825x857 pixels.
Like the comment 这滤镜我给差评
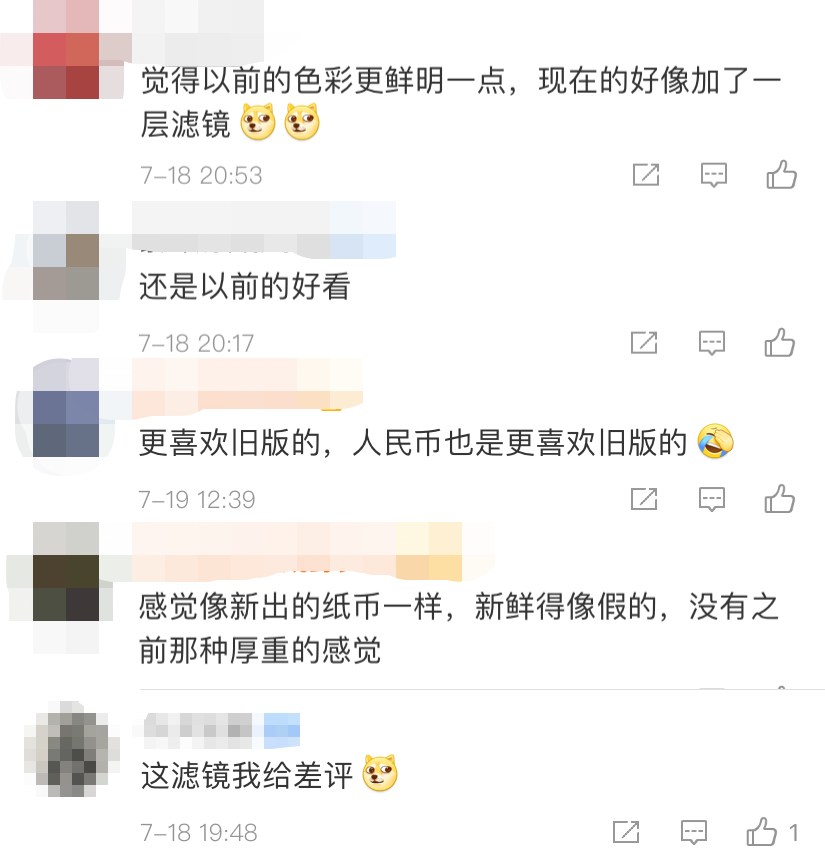pyautogui.click(x=762, y=831)
